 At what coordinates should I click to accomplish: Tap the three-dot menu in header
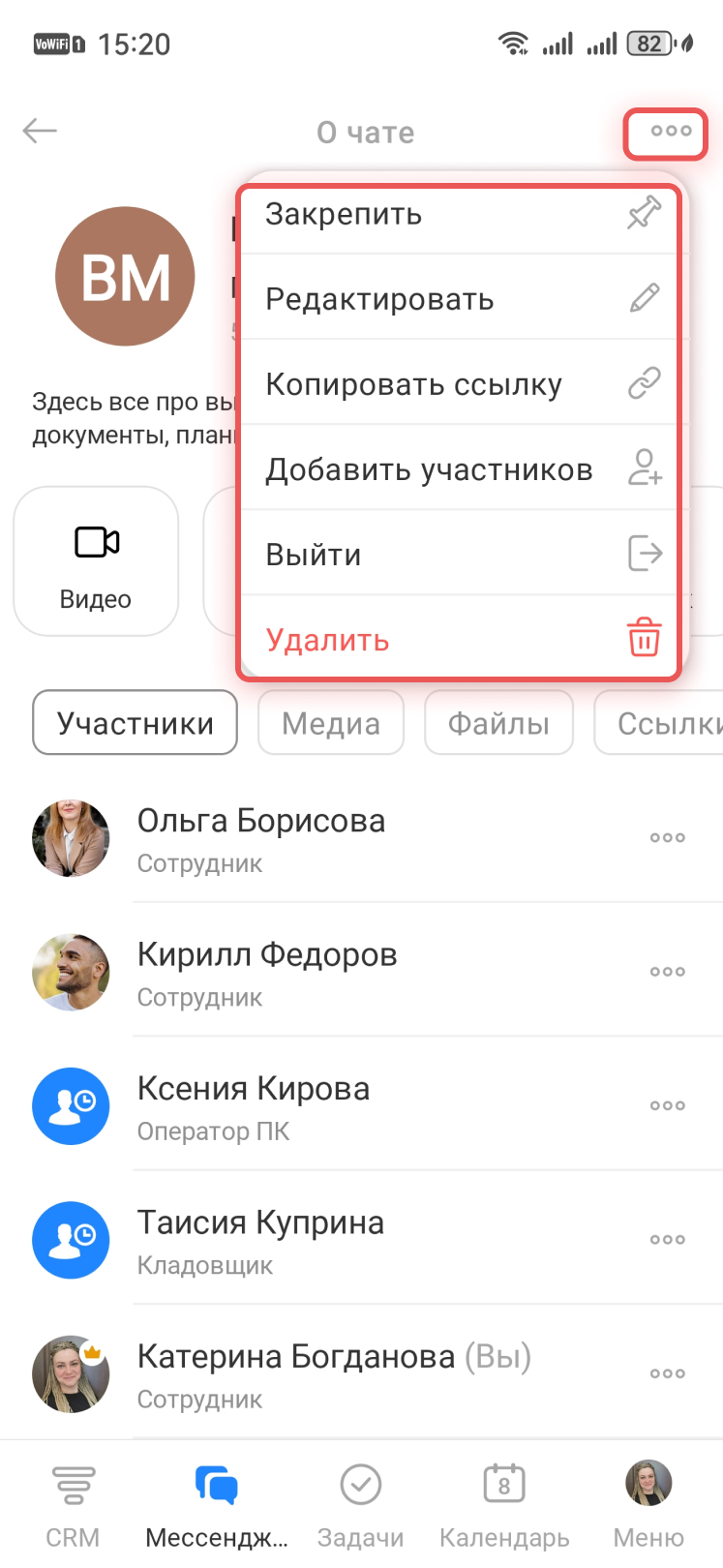pyautogui.click(x=670, y=132)
